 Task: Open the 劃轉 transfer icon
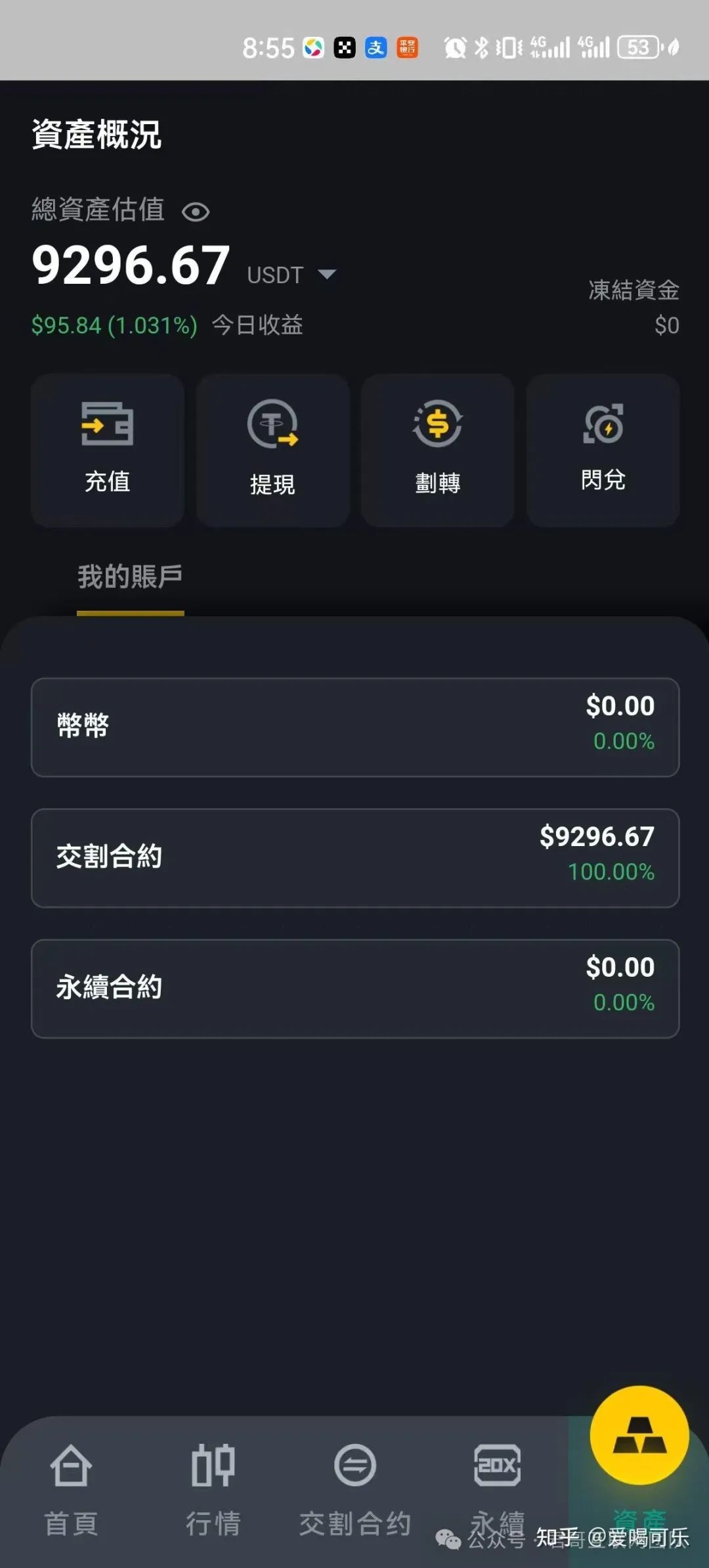pyautogui.click(x=438, y=449)
